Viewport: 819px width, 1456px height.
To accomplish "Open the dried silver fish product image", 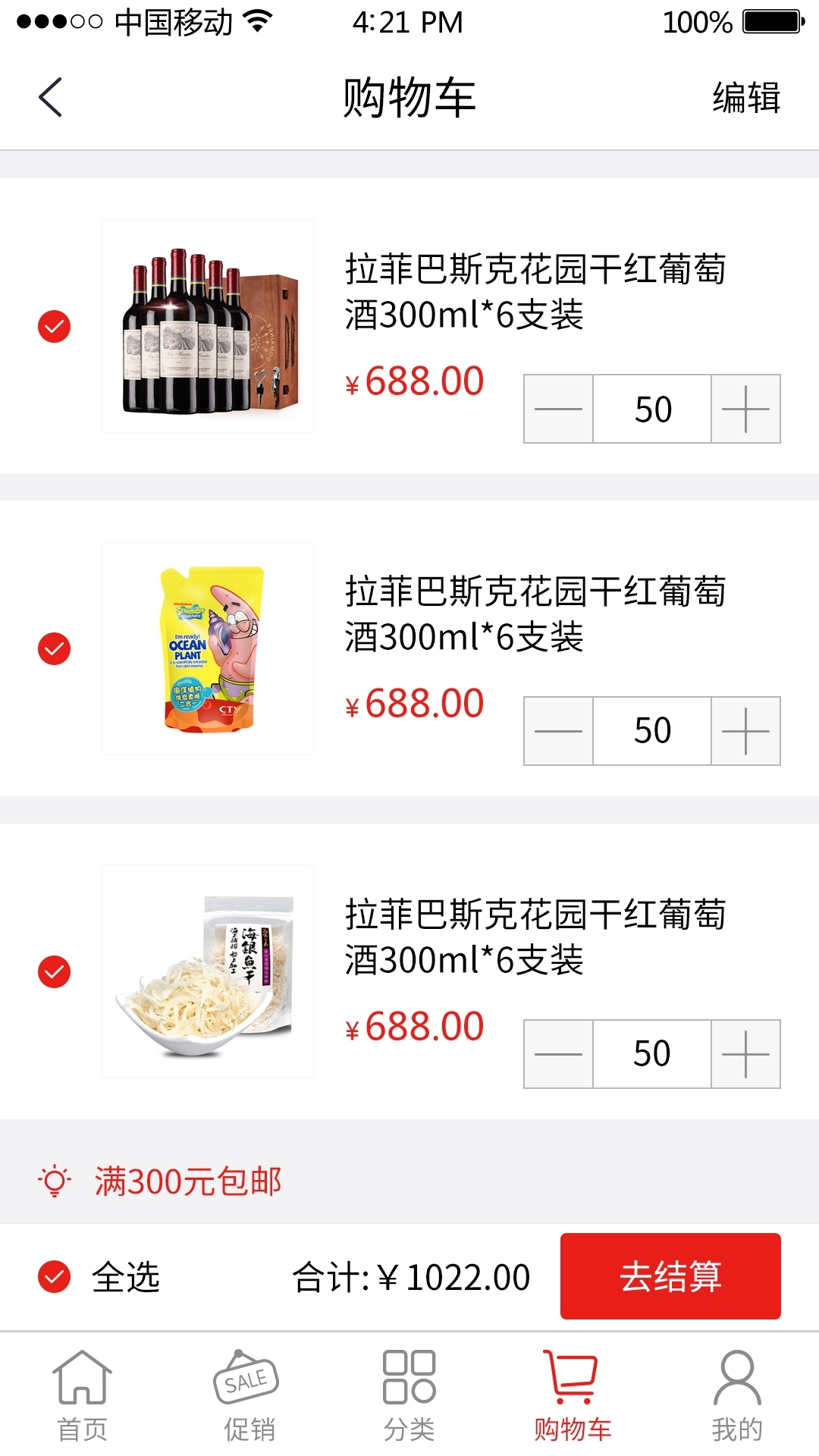I will pyautogui.click(x=208, y=972).
